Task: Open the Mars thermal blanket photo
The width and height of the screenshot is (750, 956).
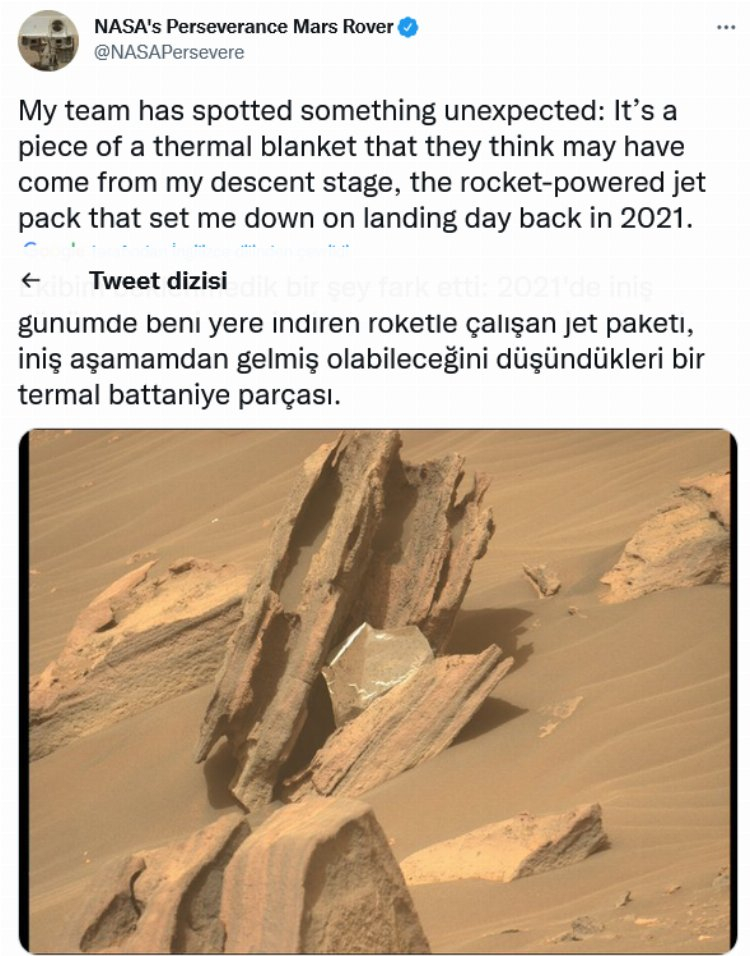Action: (x=378, y=690)
